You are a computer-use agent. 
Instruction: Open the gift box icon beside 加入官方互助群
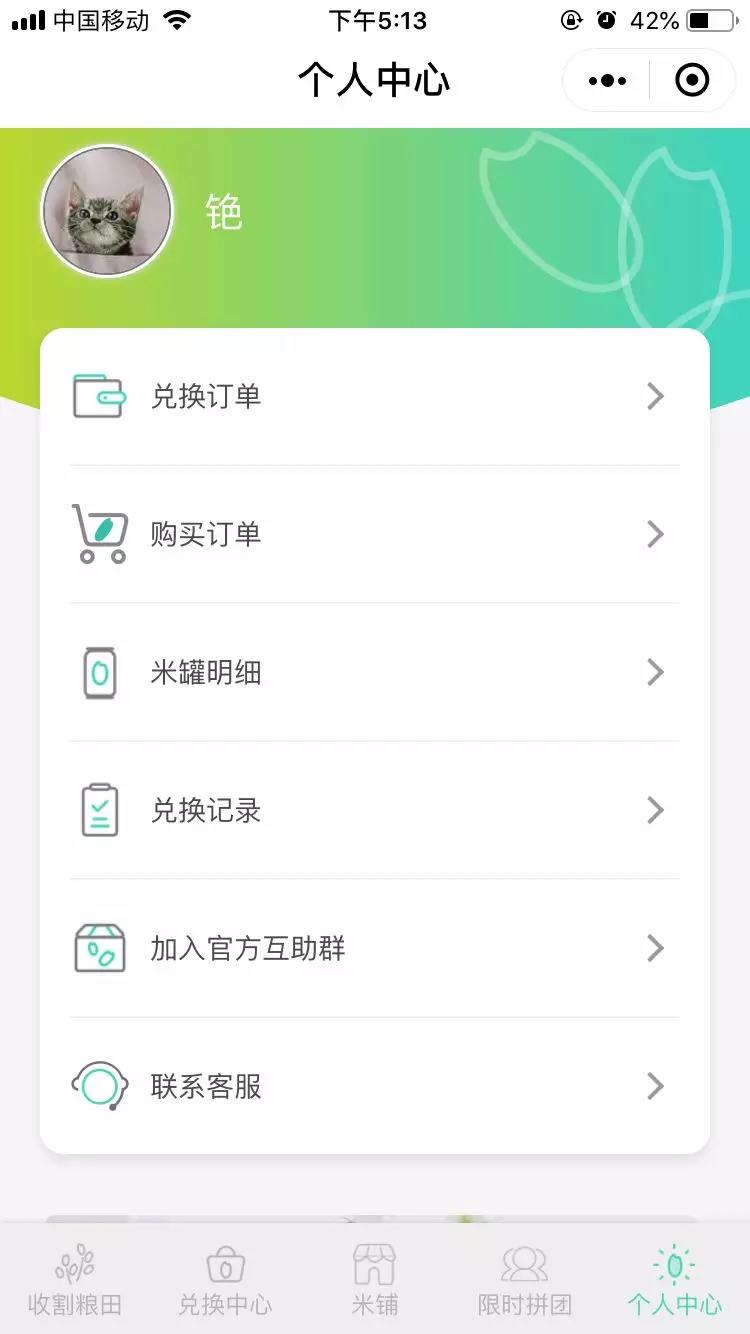(x=99, y=948)
